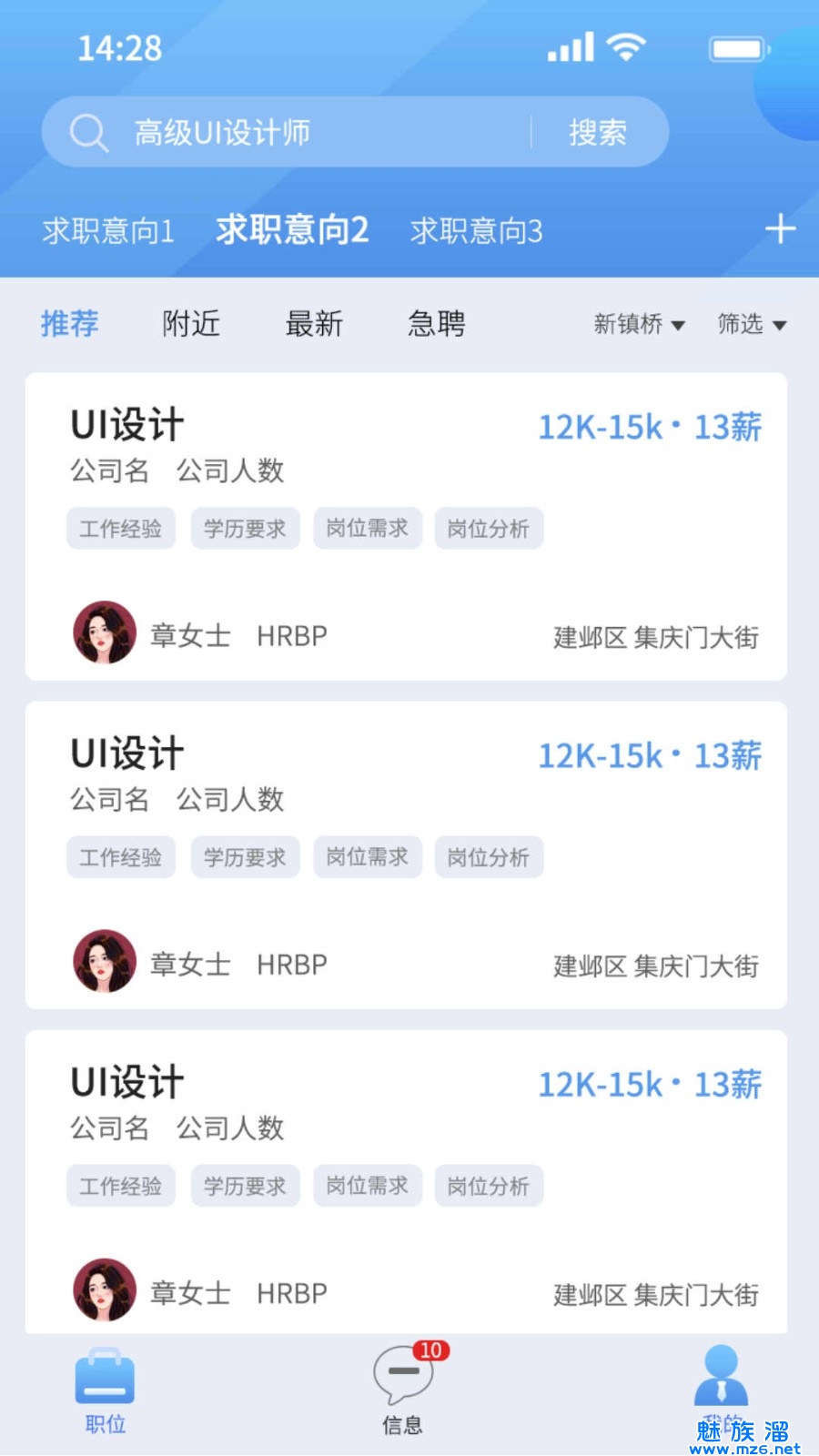
Task: Switch to 附近 jobs
Action: tap(191, 323)
